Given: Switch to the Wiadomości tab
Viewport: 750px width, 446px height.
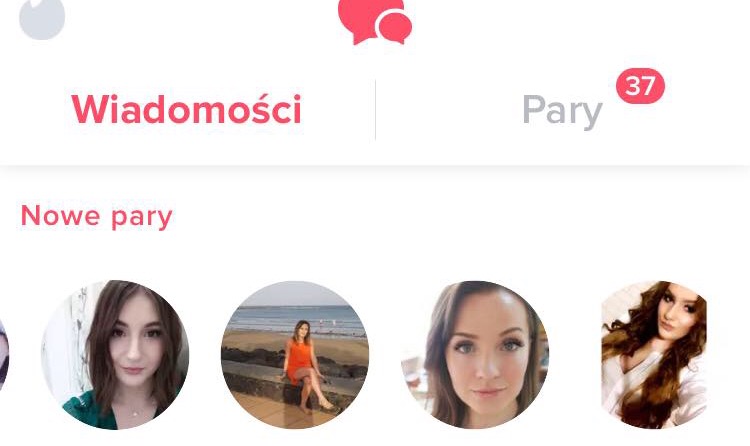Looking at the screenshot, I should (186, 110).
